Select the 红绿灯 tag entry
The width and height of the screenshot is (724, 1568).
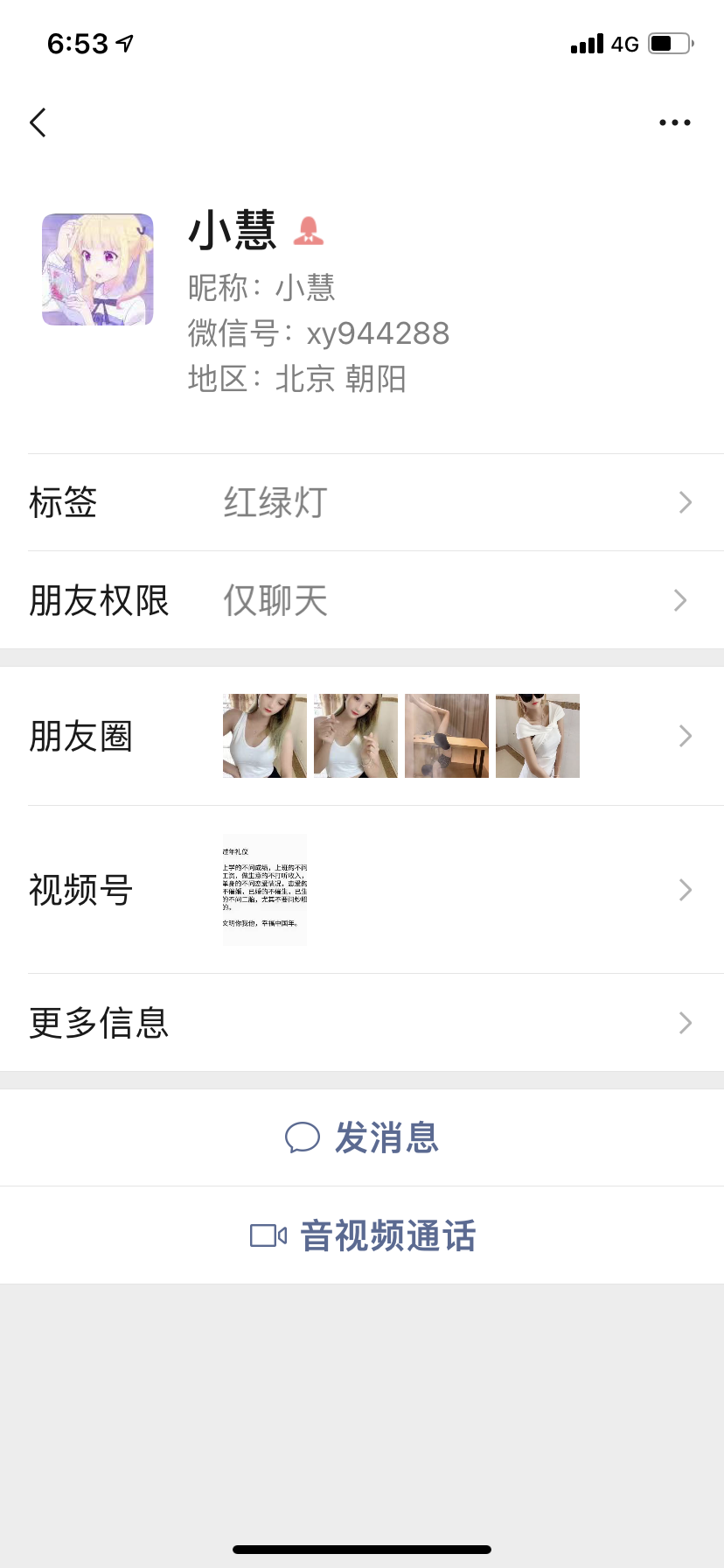(x=274, y=502)
